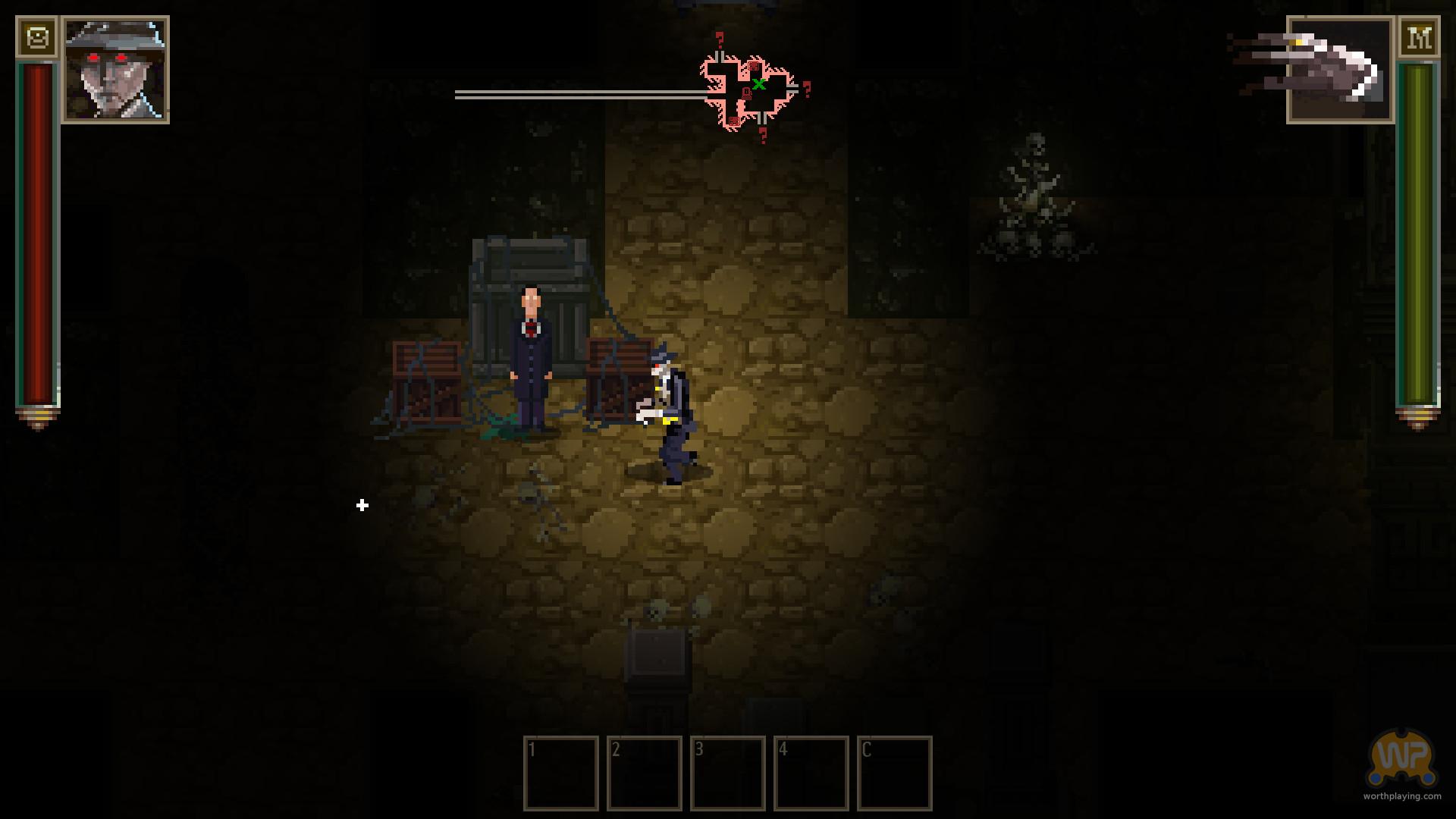Open the map with M button
This screenshot has height=819, width=1456.
click(1419, 37)
